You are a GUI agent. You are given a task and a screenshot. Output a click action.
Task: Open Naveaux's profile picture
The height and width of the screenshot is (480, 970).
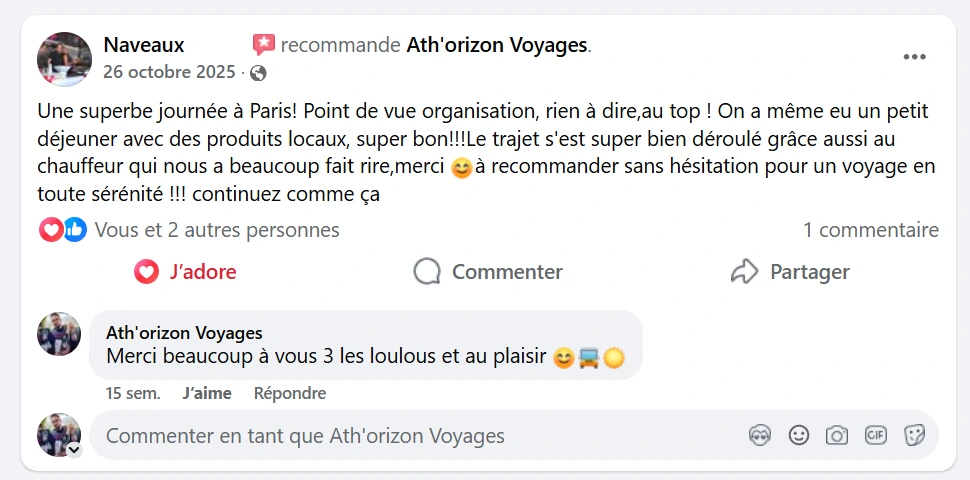point(64,59)
